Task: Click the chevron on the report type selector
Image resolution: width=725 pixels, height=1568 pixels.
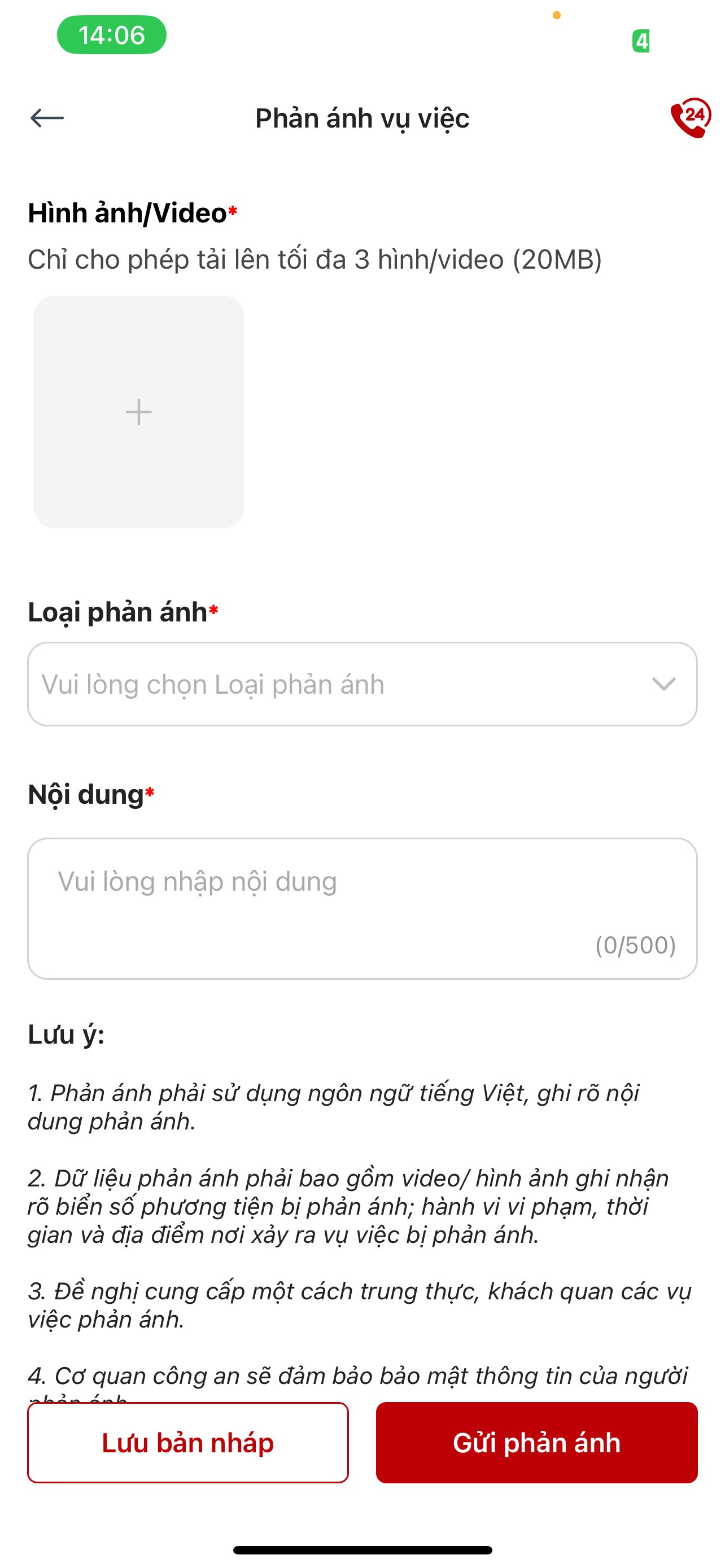Action: [665, 684]
